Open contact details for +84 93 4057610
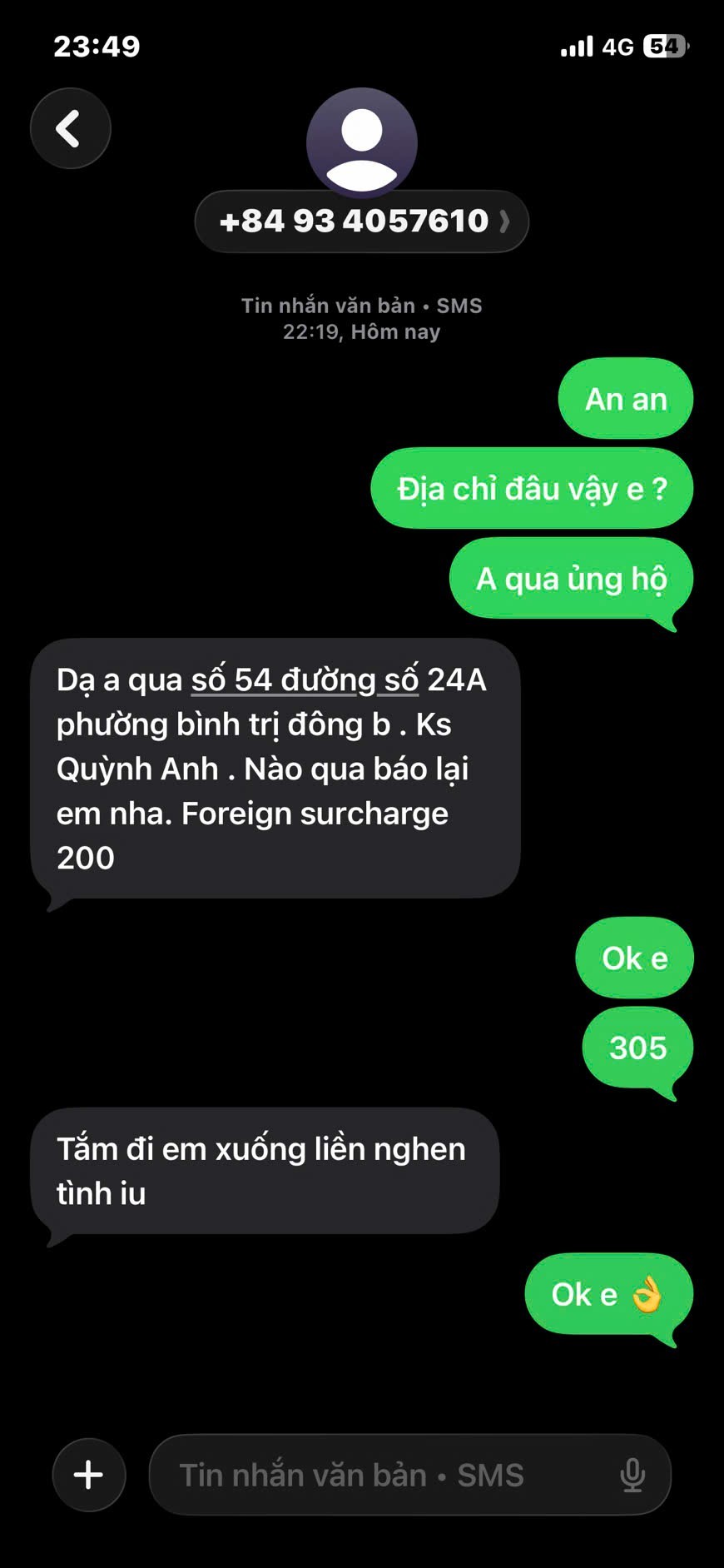 click(361, 222)
